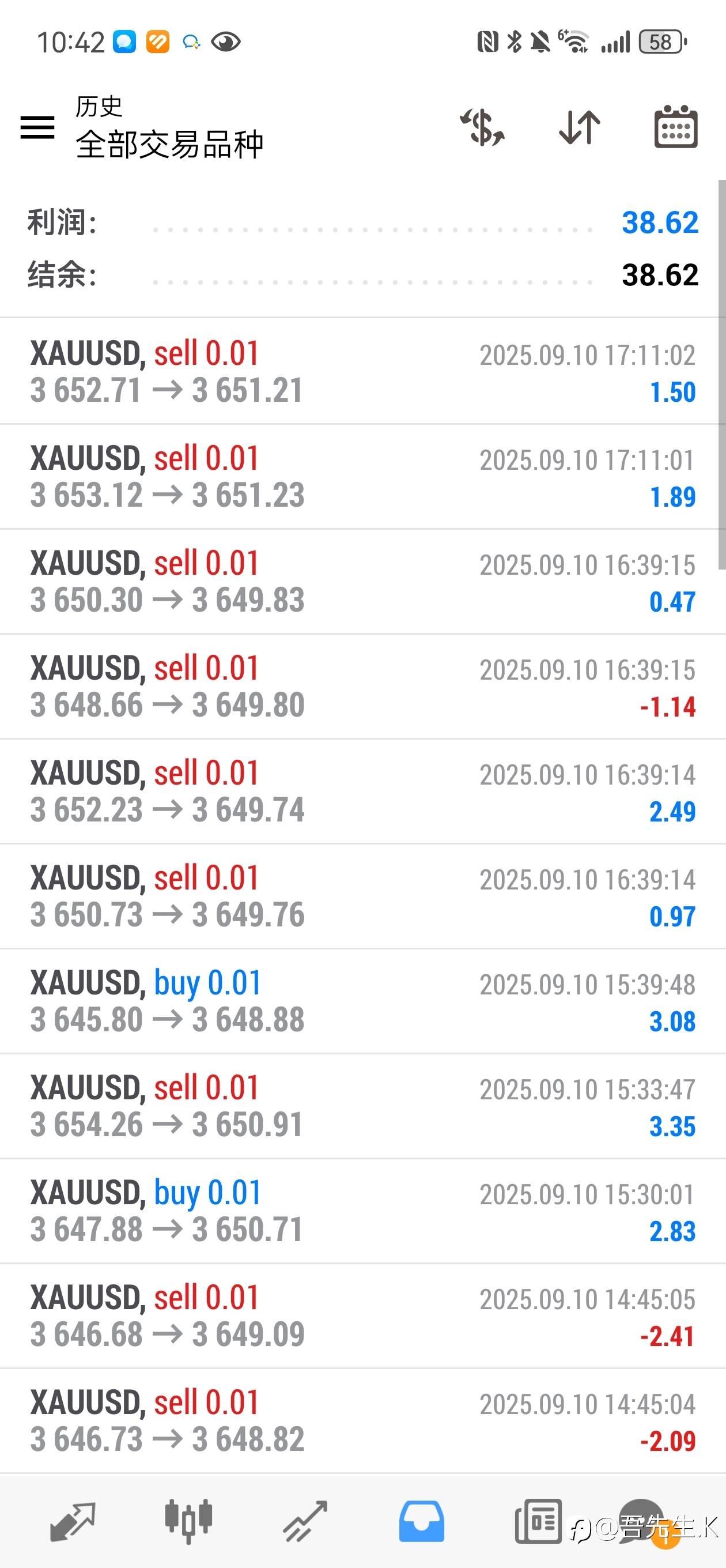This screenshot has height=1568, width=726.
Task: Select the History inbox tab
Action: point(421,1521)
